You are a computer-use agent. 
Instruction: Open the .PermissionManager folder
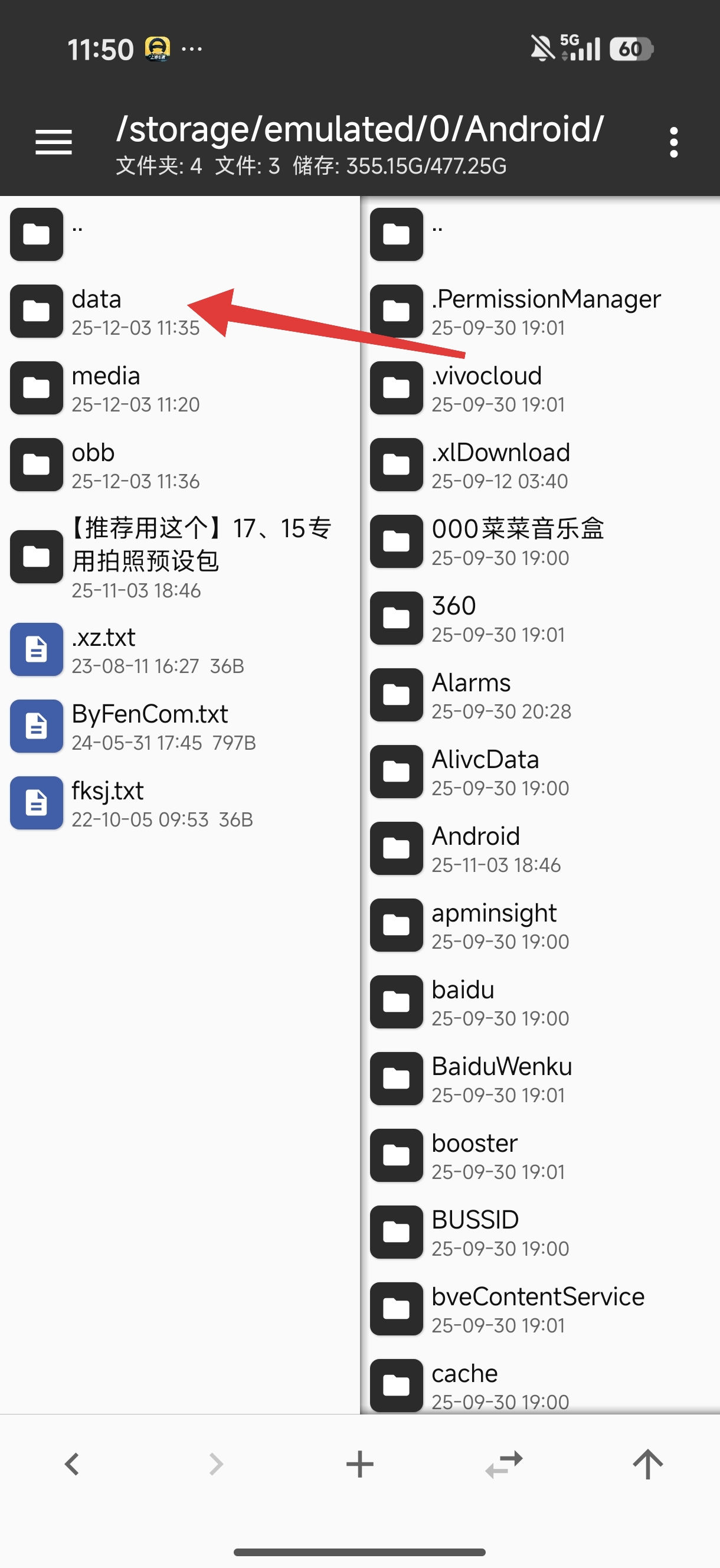tap(545, 311)
